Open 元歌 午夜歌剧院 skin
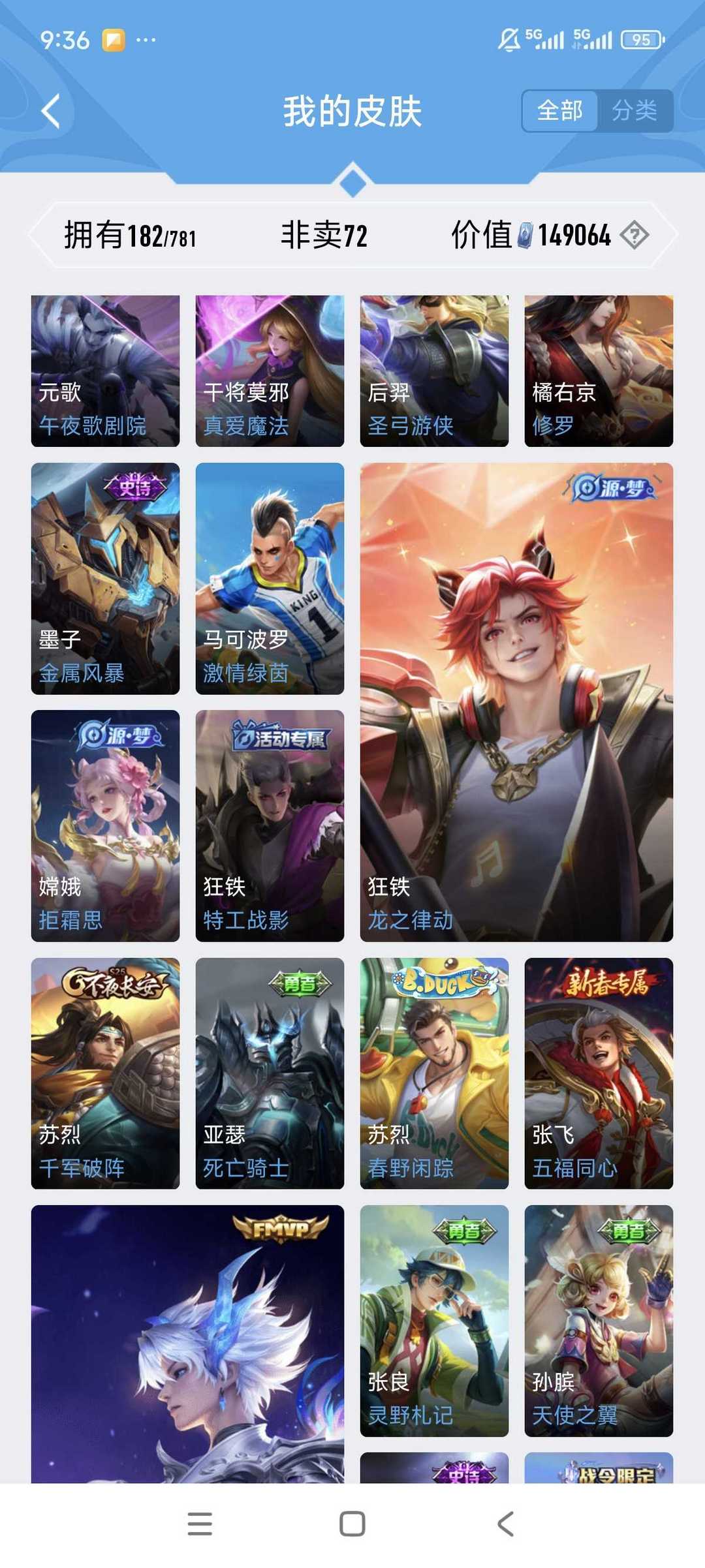 (105, 371)
